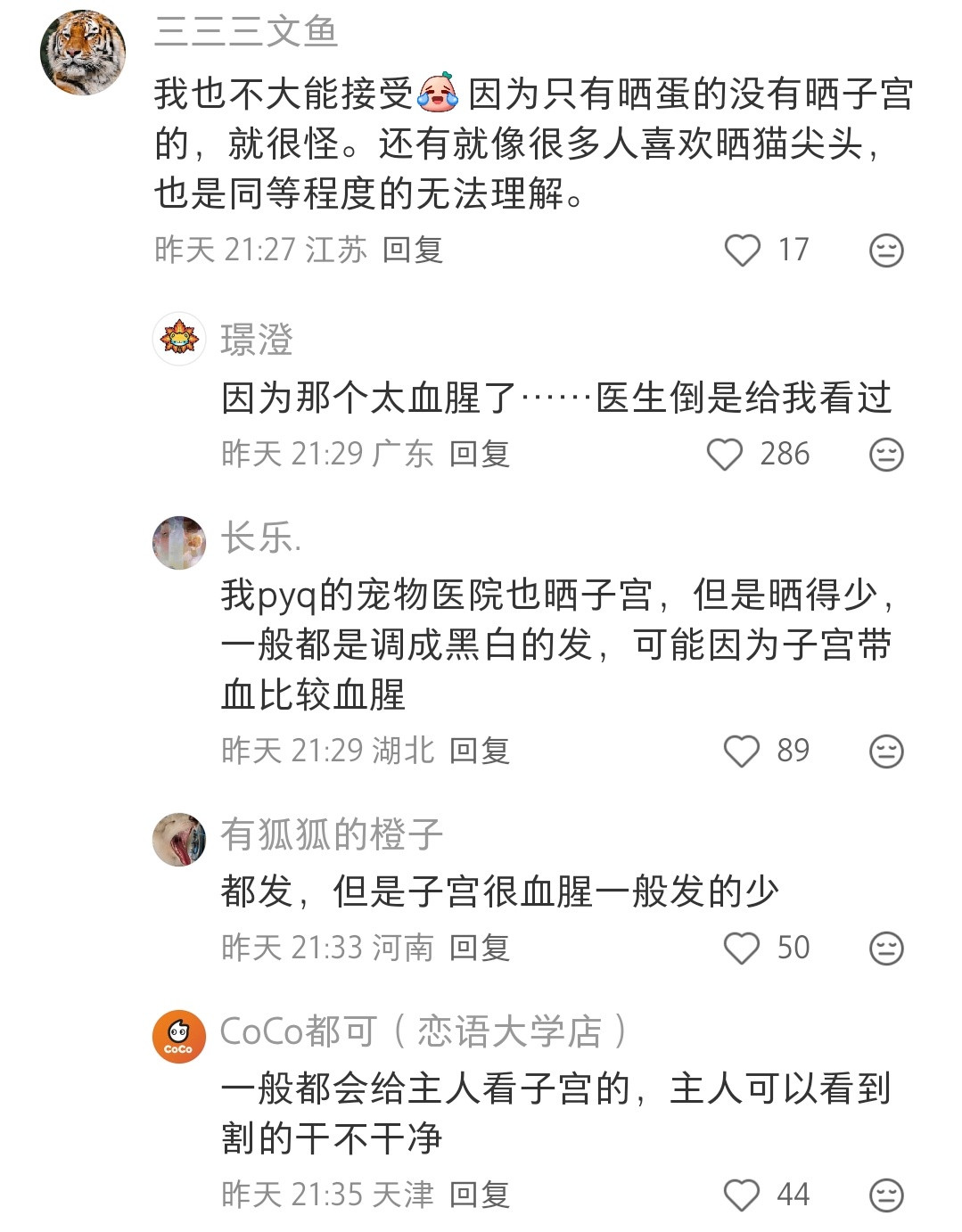Tap the timestamp 昨天 21:27 江苏
Viewport: 962px width, 1232px height.
tap(258, 250)
